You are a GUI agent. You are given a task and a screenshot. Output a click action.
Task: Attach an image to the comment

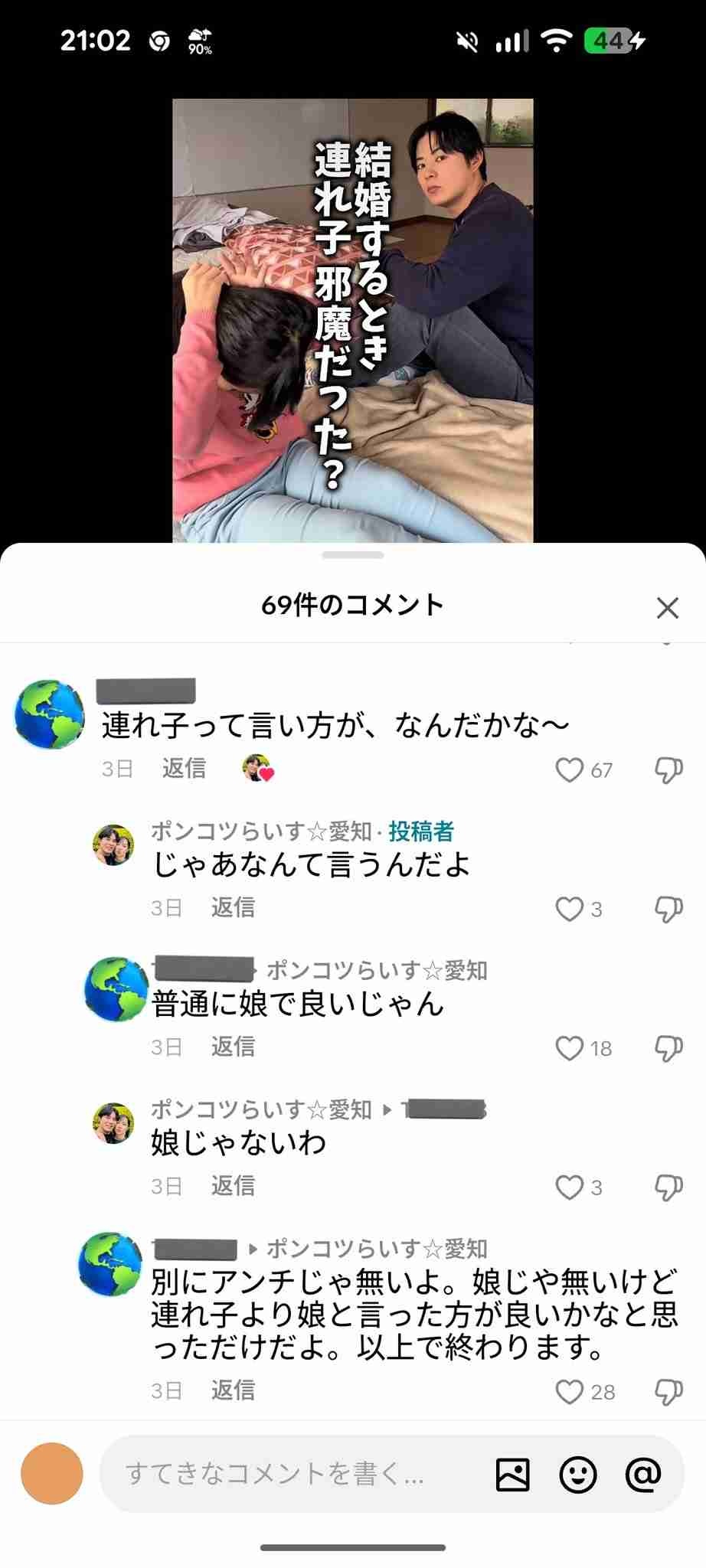[512, 1474]
